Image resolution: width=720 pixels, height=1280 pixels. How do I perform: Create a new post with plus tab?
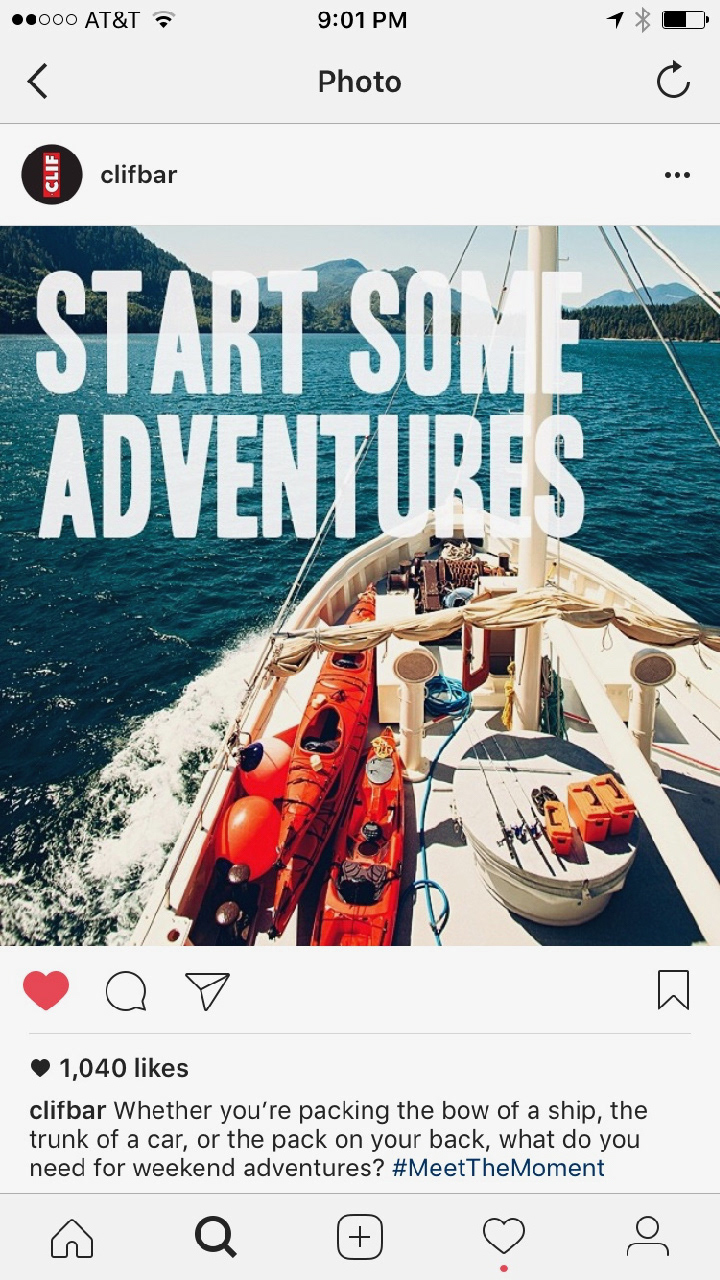point(360,1238)
